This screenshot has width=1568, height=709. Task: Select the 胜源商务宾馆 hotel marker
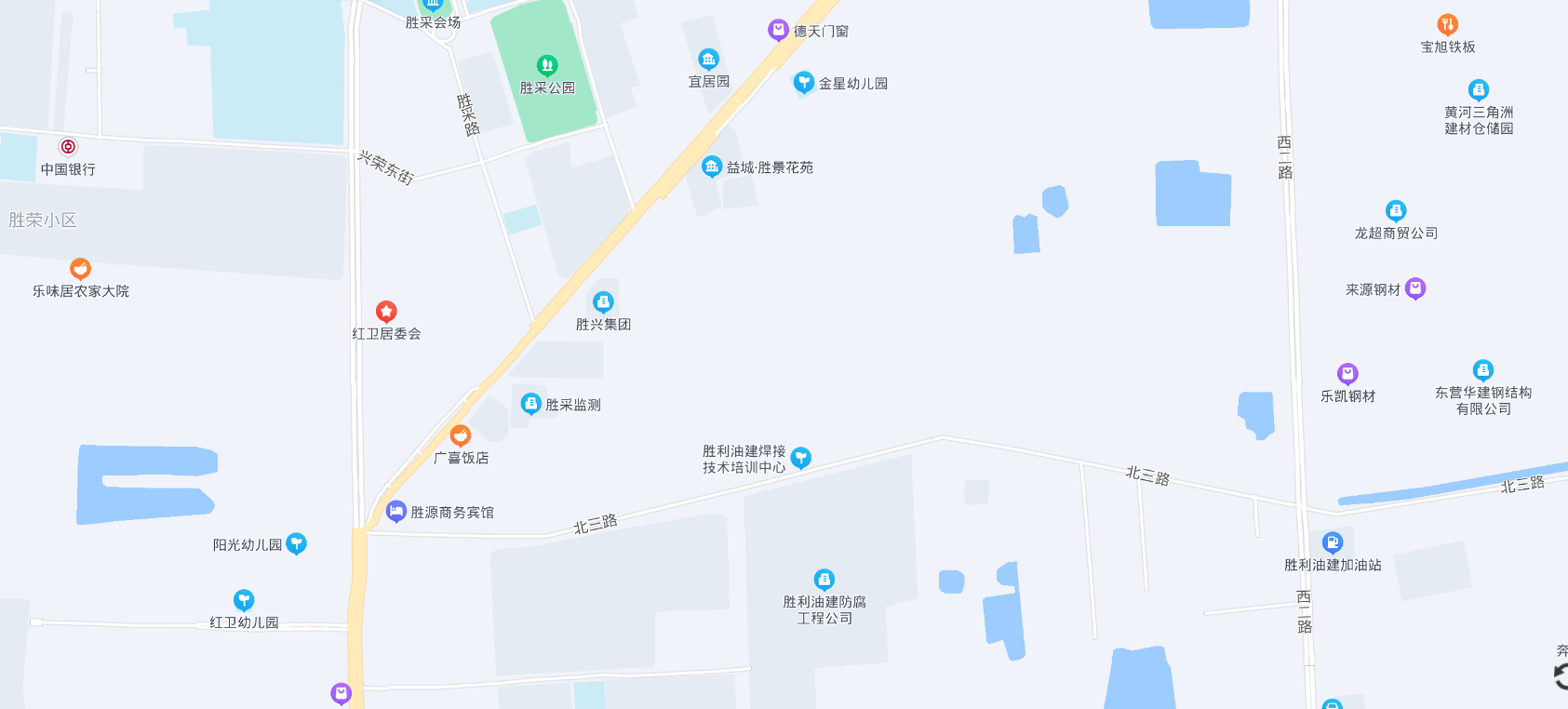click(396, 512)
